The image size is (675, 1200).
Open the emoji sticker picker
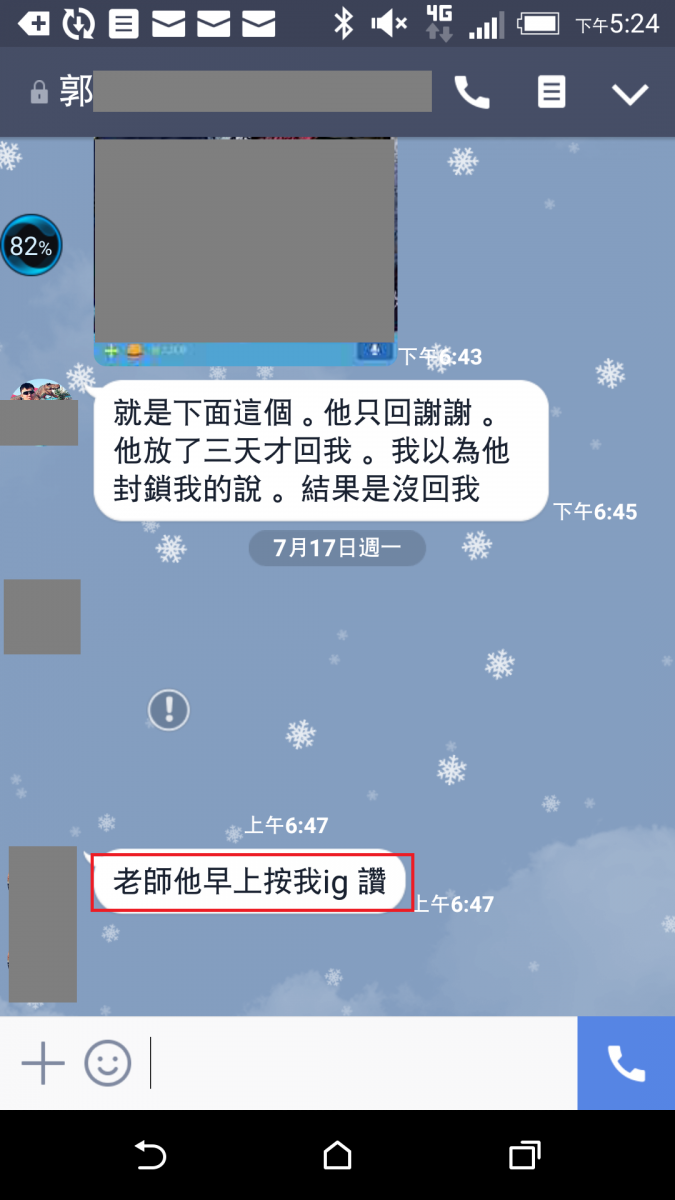coord(107,1063)
